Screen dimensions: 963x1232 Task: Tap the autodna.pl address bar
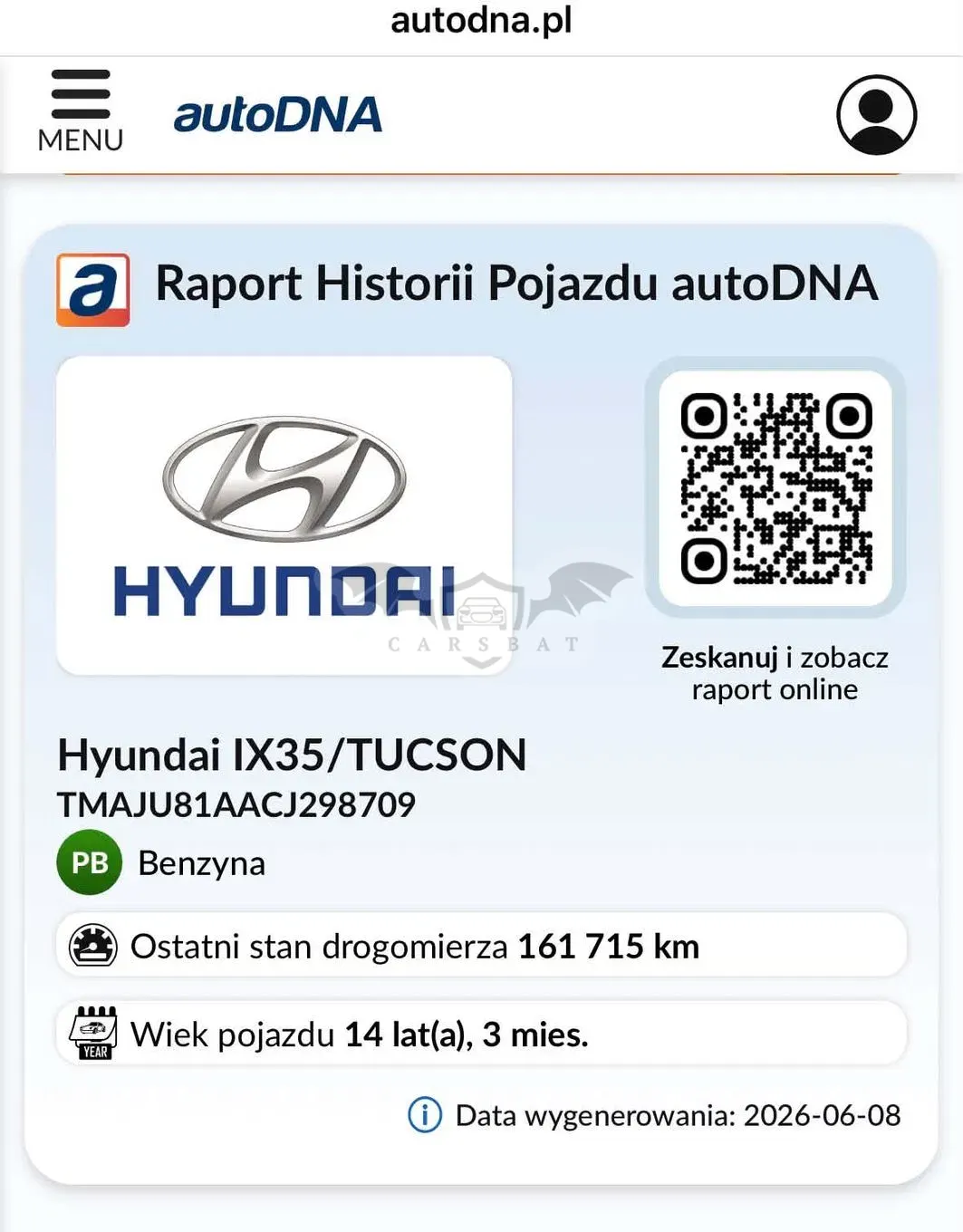coord(481,22)
